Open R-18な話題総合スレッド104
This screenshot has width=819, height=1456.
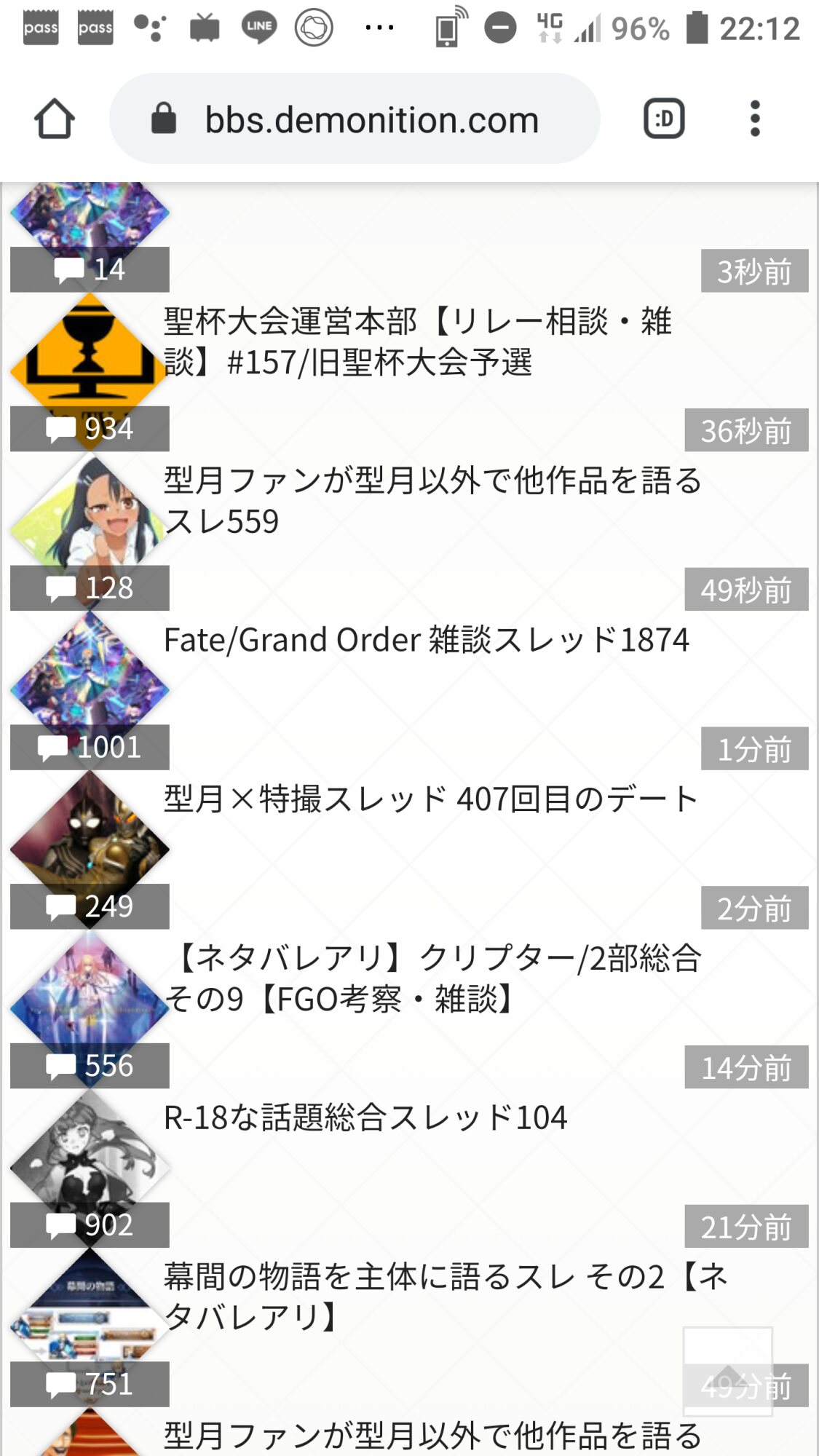(365, 1117)
